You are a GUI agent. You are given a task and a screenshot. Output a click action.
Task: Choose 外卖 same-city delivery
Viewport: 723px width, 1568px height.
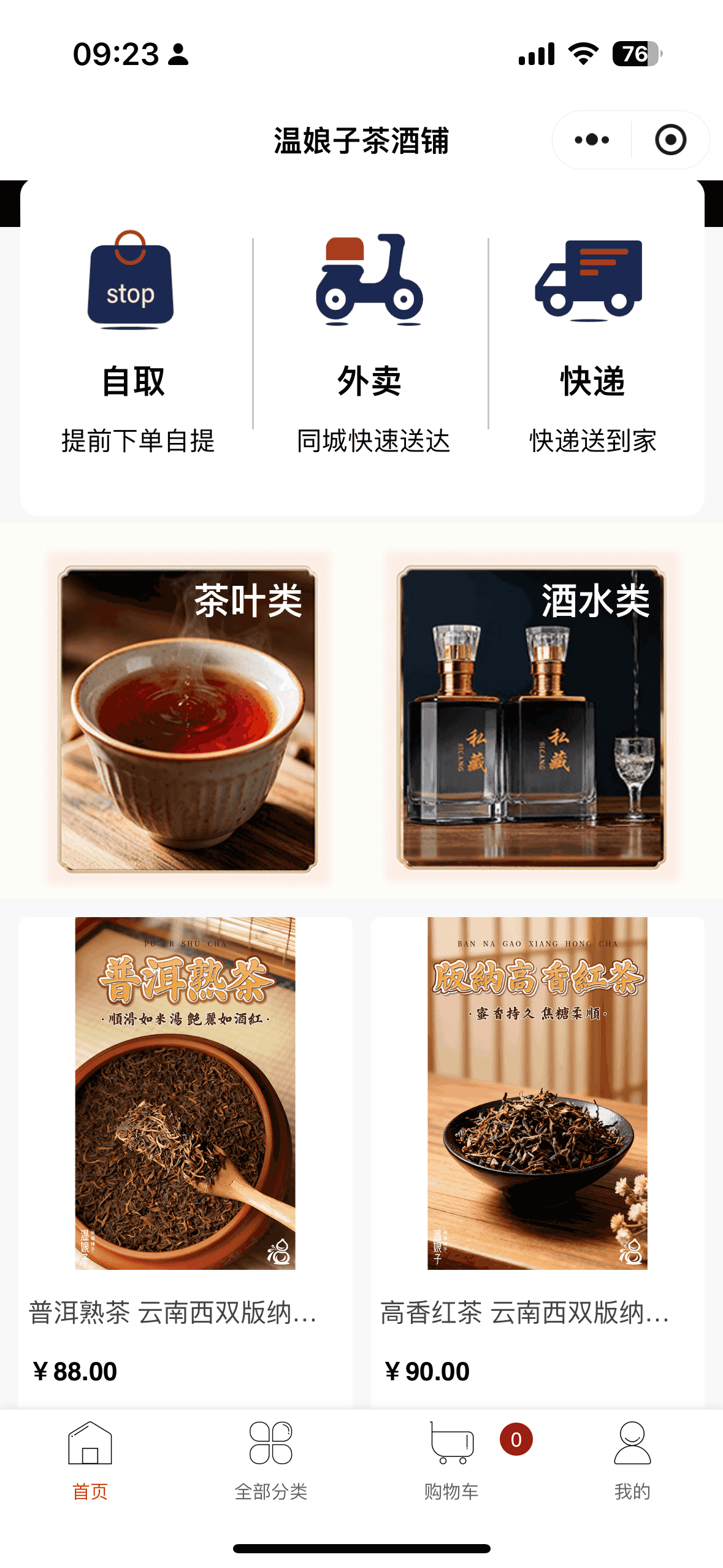point(370,342)
